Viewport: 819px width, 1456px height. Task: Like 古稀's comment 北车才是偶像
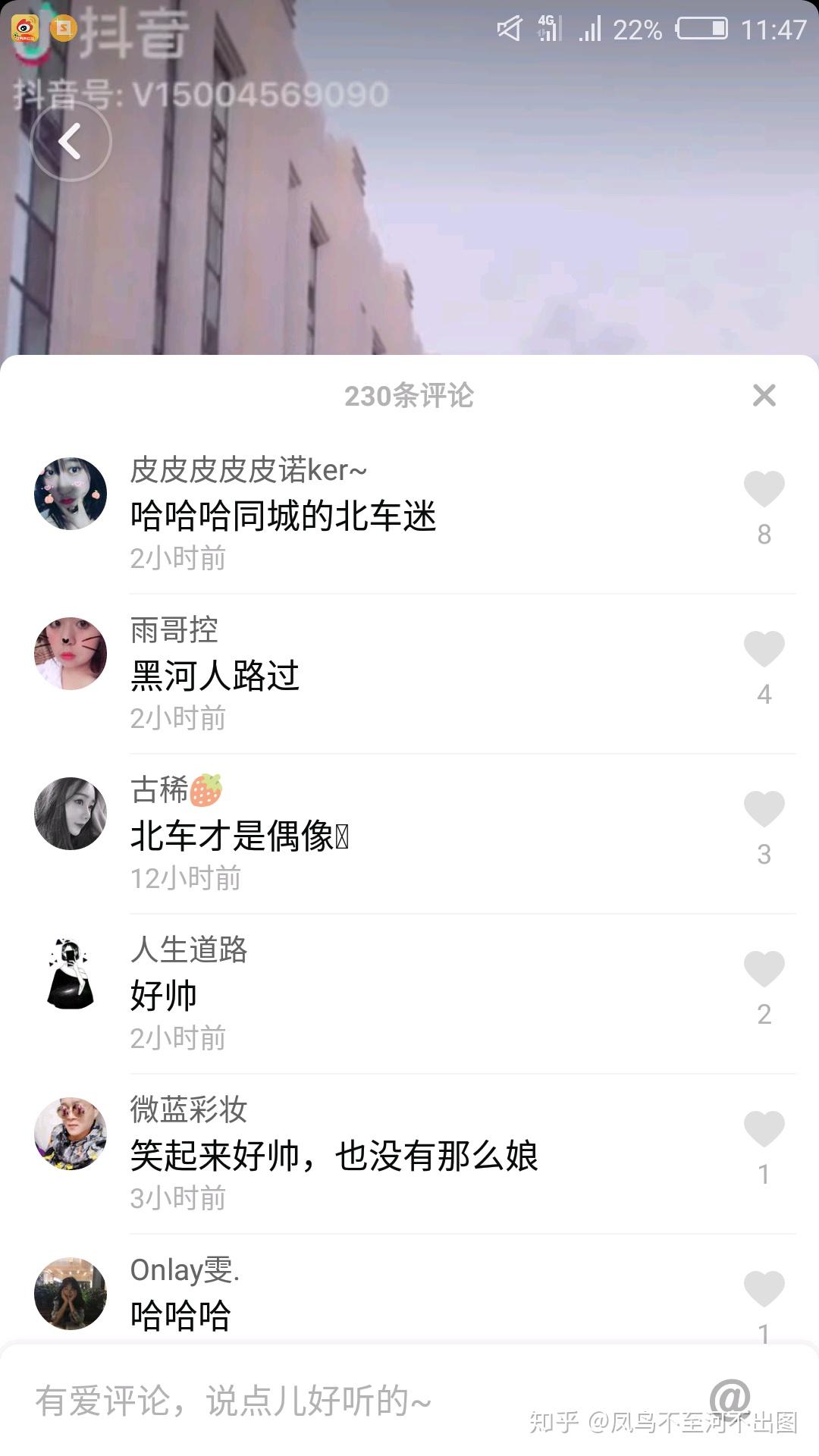764,809
